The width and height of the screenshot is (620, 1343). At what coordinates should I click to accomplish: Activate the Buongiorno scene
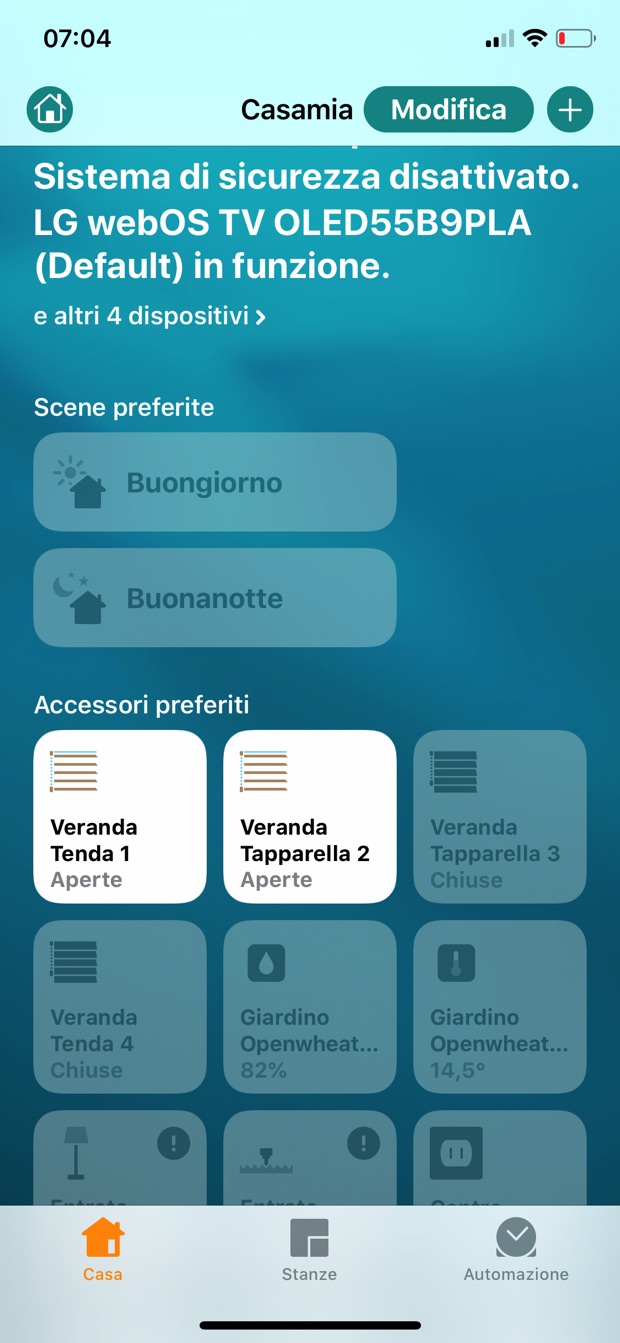(215, 482)
